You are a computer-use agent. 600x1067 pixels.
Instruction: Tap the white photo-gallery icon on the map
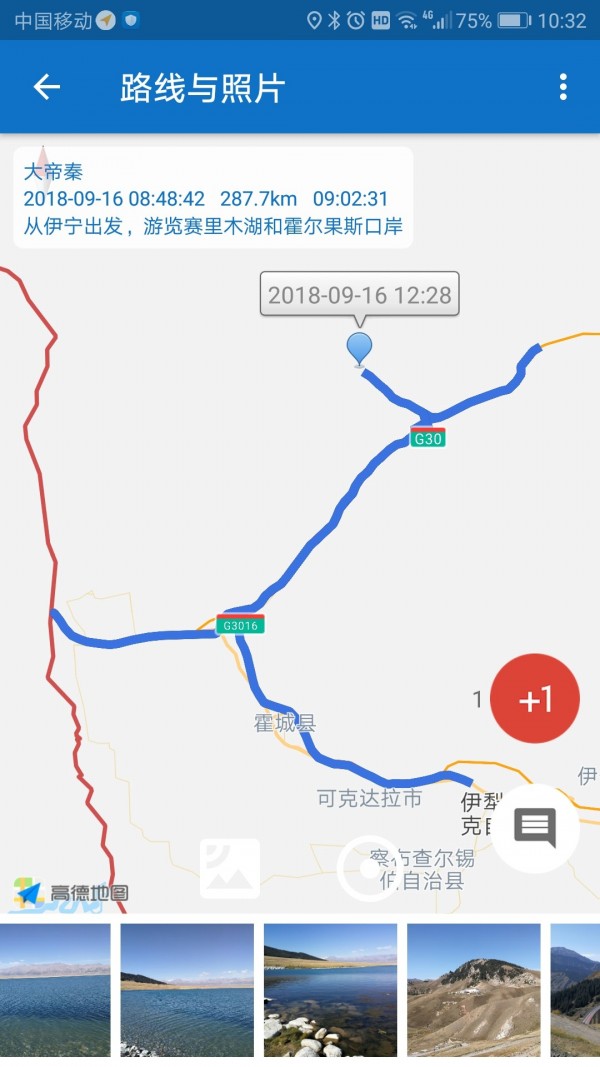click(x=230, y=867)
